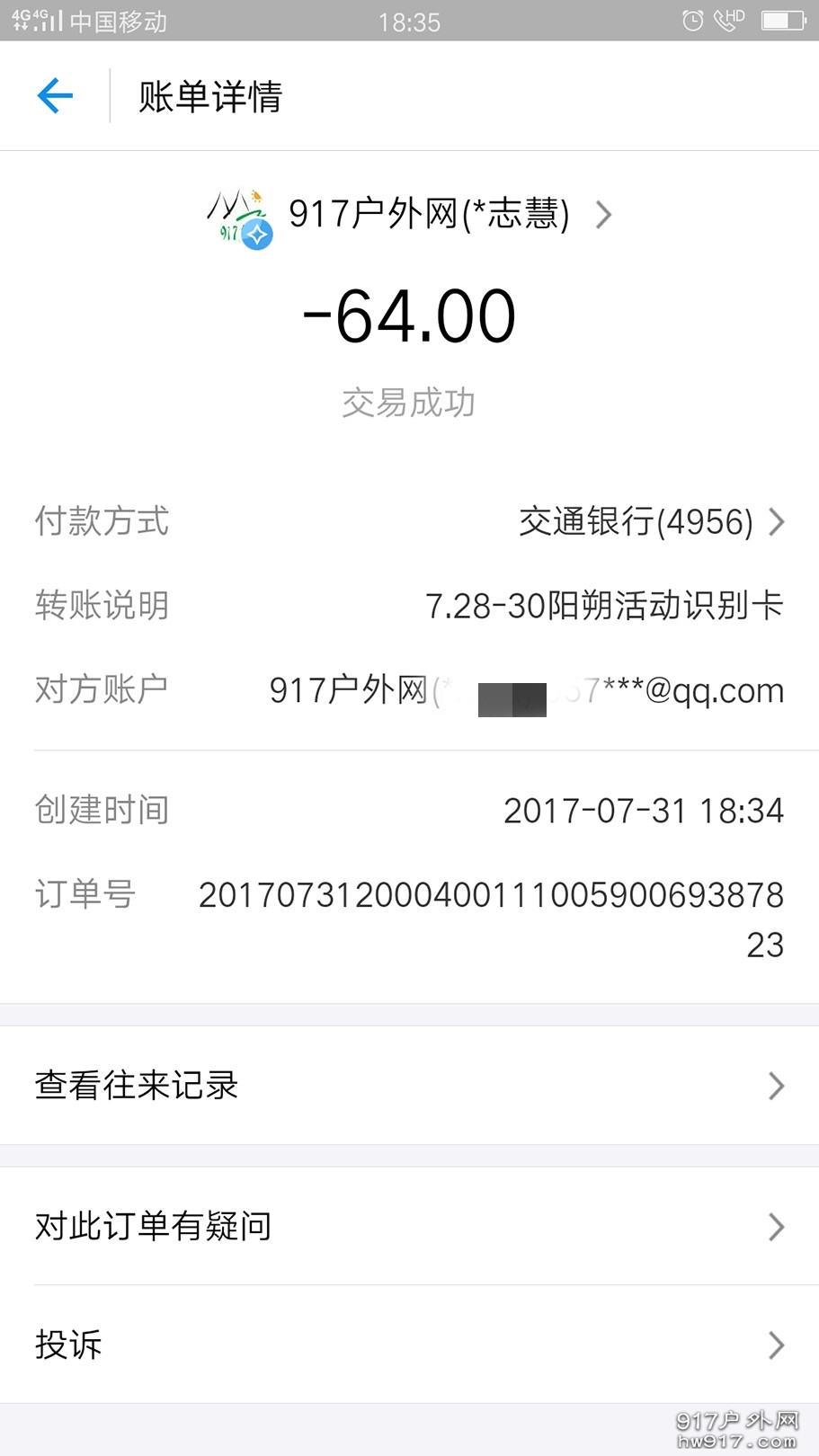Open the 917户外网 merchant avatar logo
This screenshot has width=819, height=1456.
pyautogui.click(x=241, y=218)
